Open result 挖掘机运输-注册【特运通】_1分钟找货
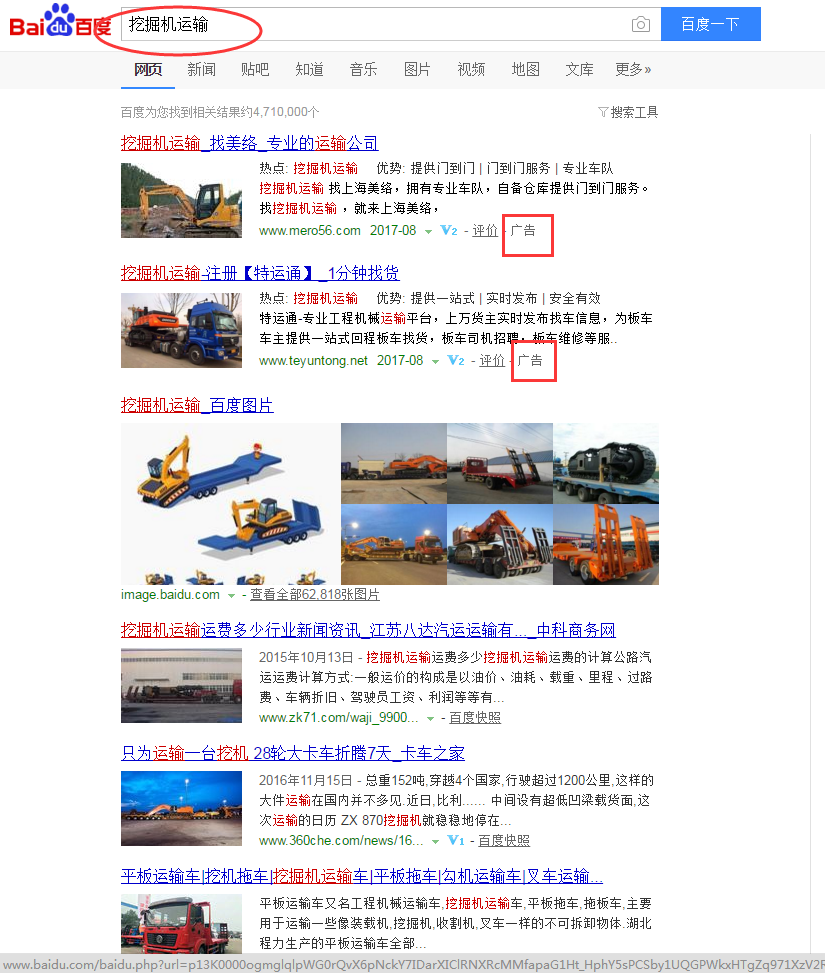Screen dimensions: 825x973 click(260, 273)
